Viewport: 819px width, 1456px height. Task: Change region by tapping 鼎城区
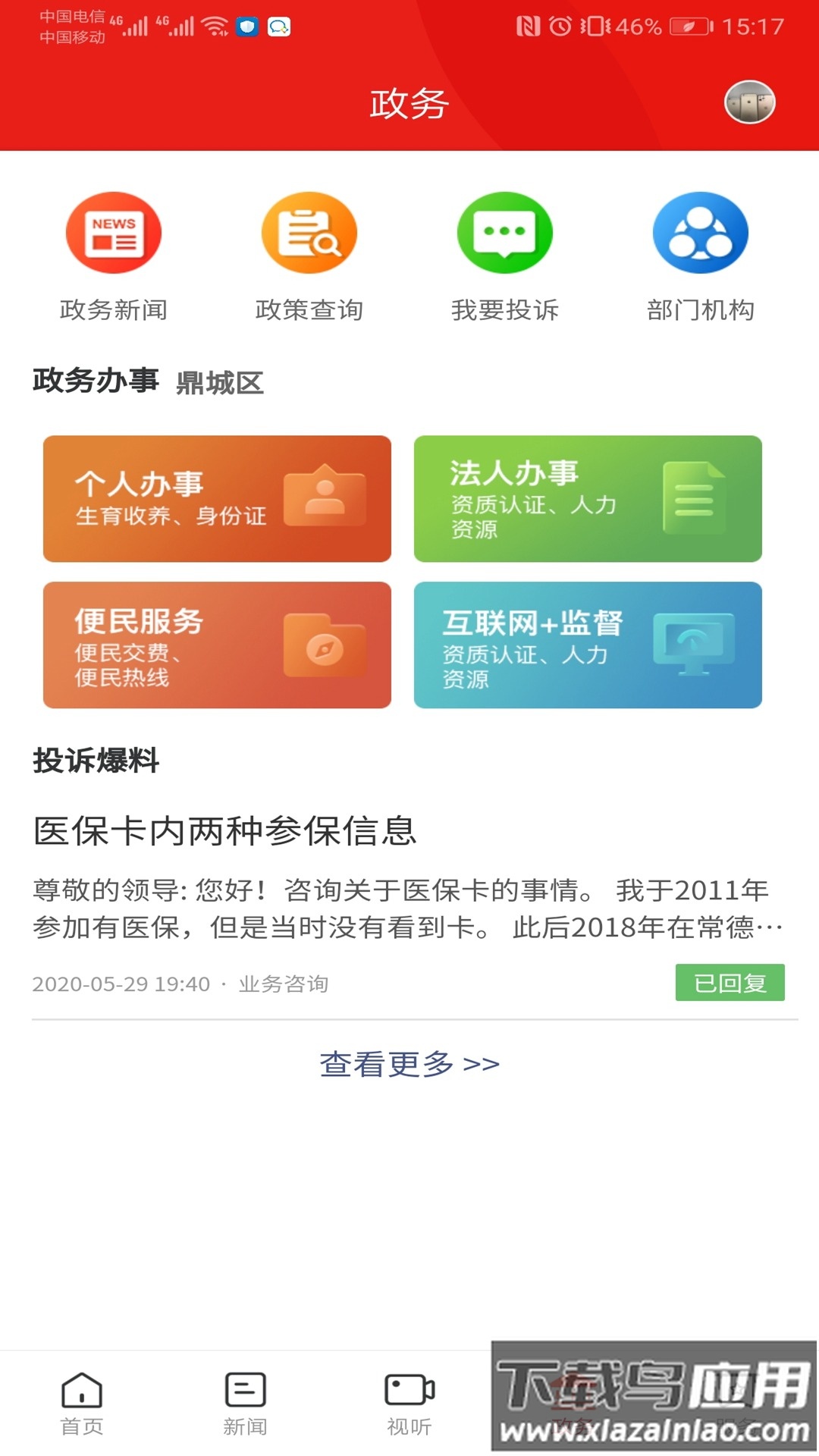[x=221, y=383]
